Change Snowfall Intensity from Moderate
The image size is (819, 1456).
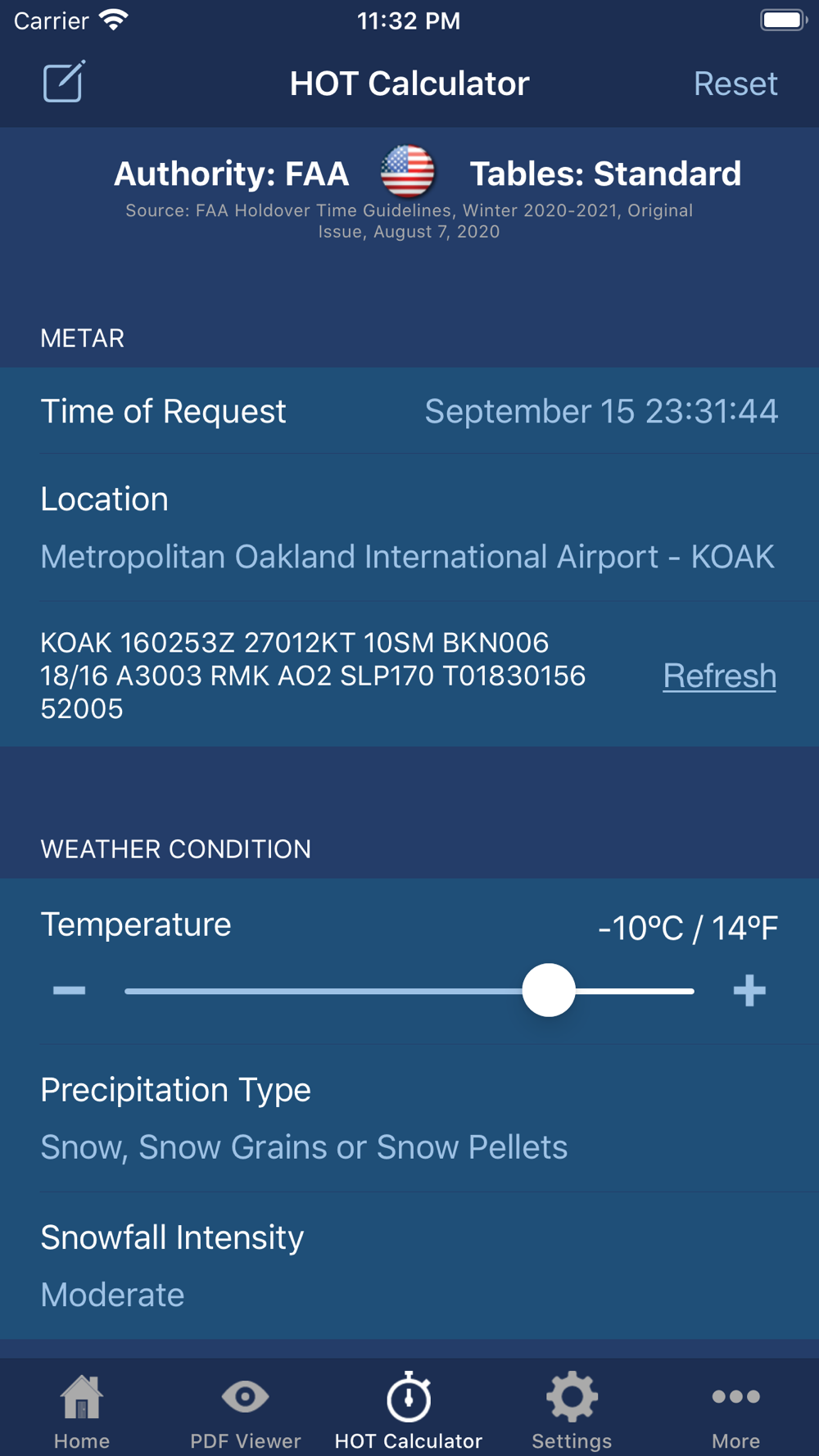pos(113,1294)
